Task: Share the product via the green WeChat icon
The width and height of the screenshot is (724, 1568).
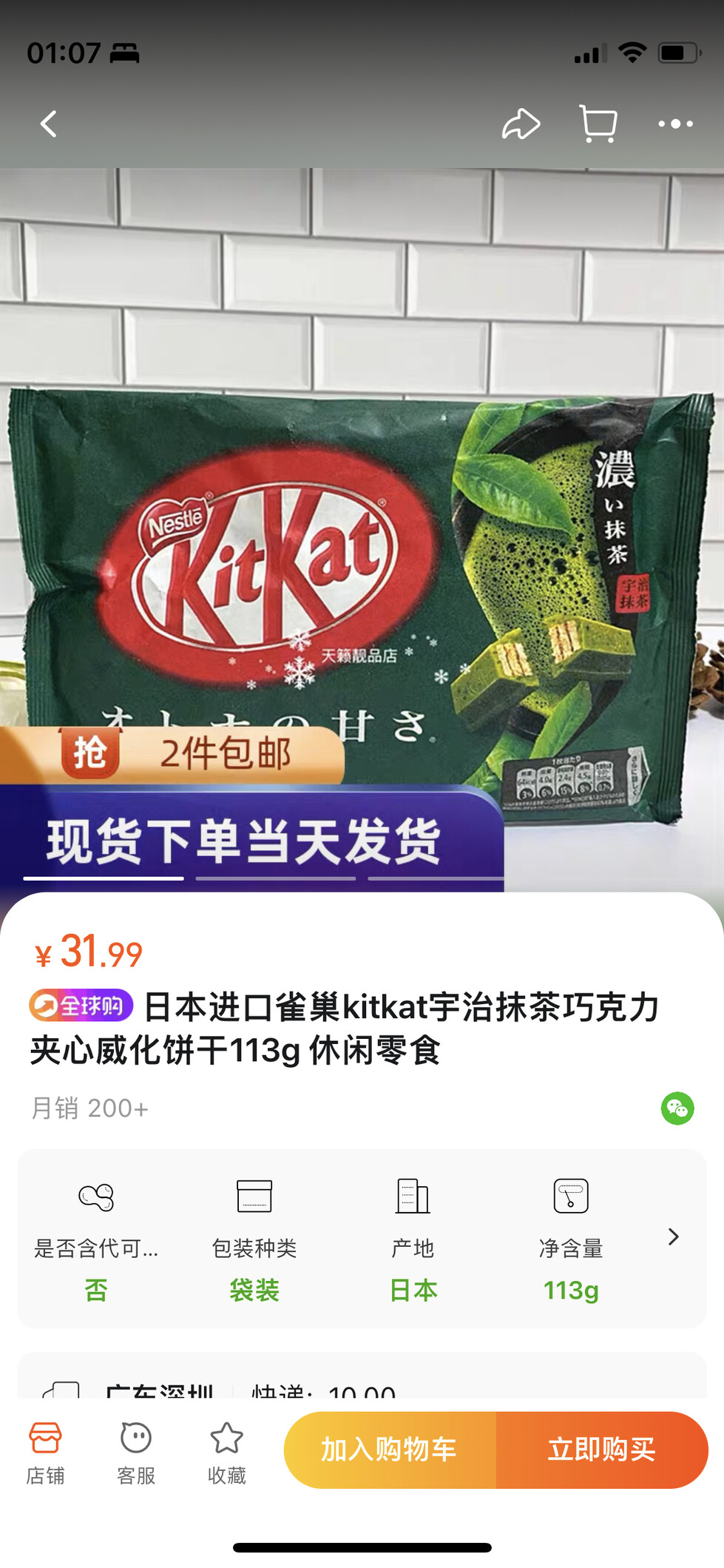Action: pos(677,1108)
